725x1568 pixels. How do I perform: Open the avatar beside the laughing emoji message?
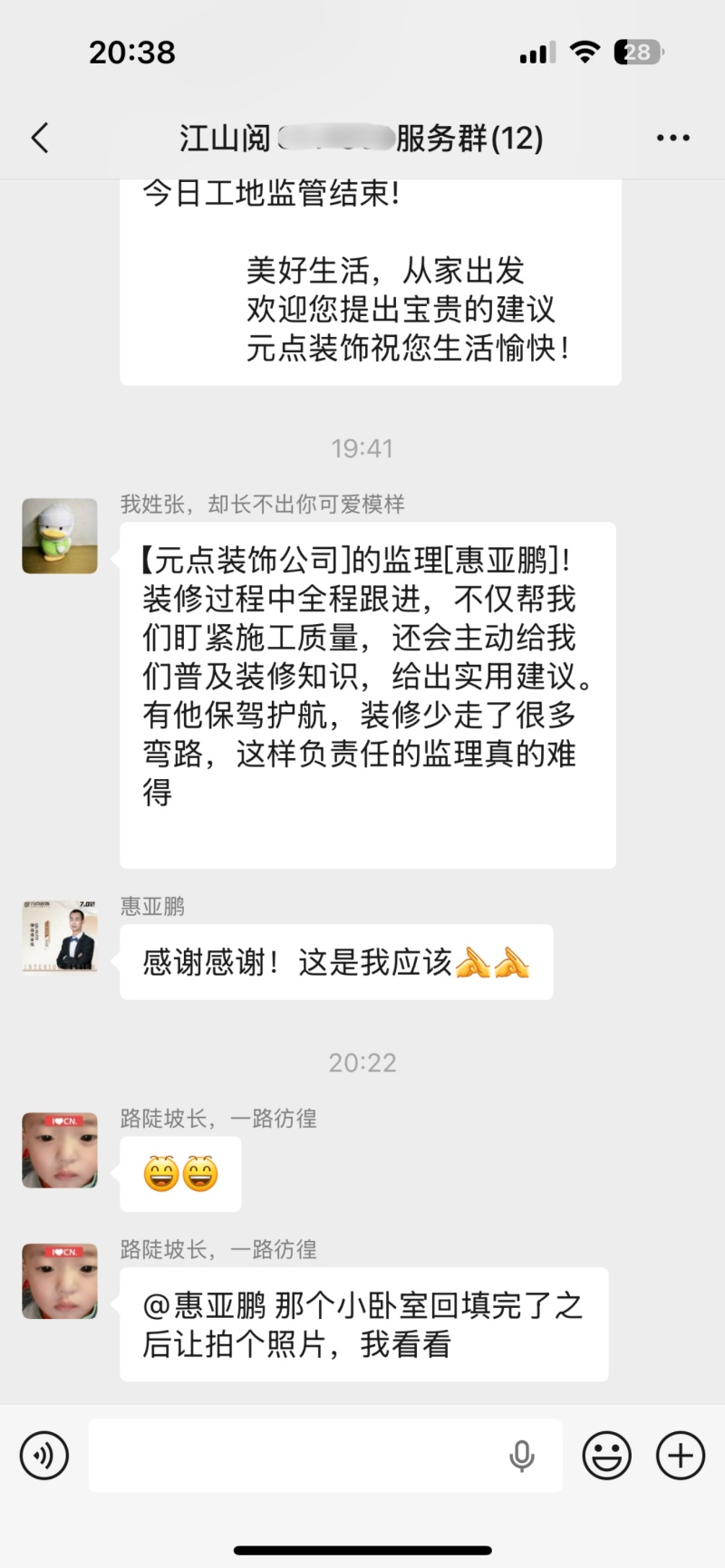(x=60, y=1150)
